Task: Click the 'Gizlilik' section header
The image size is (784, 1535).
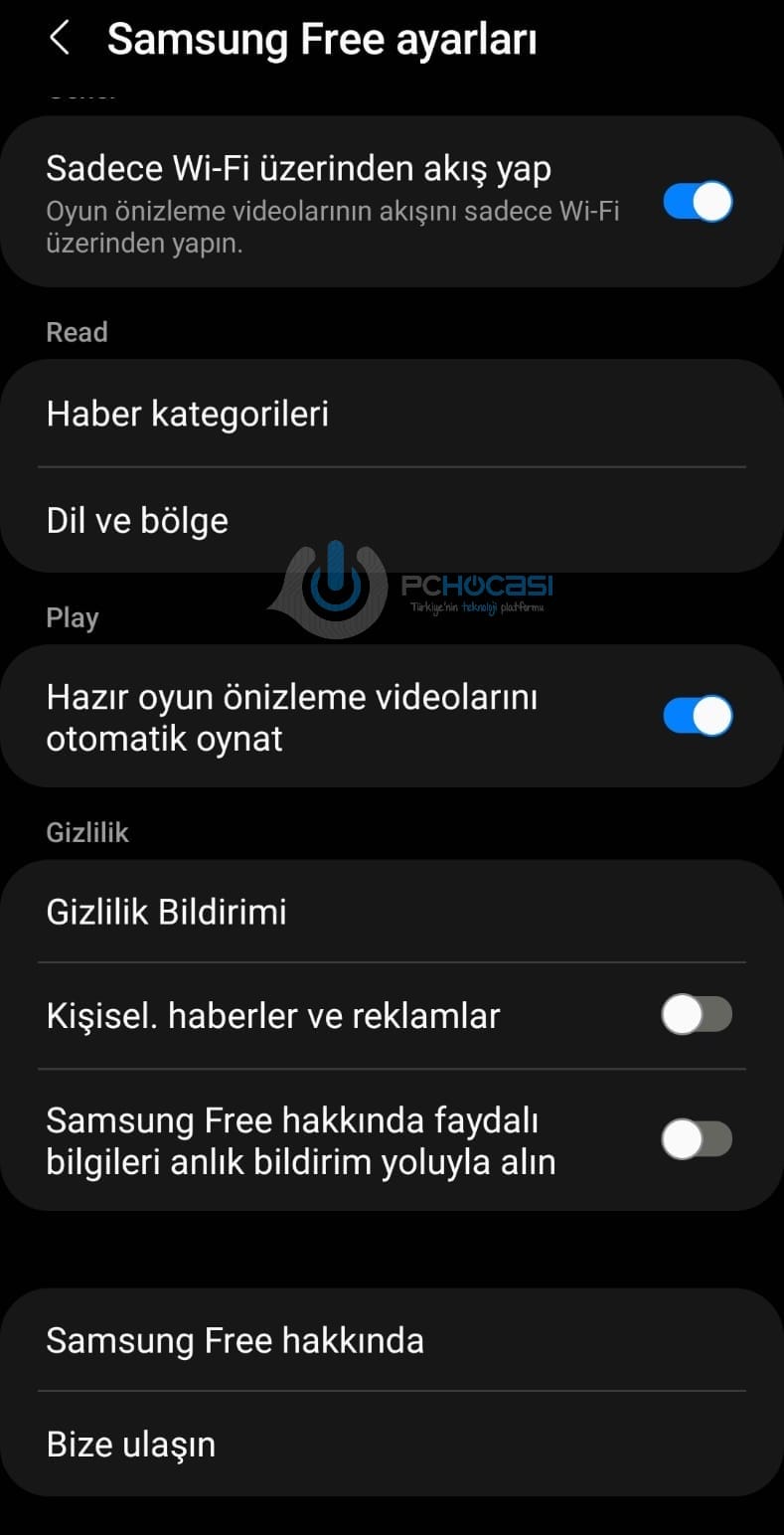Action: pyautogui.click(x=87, y=832)
